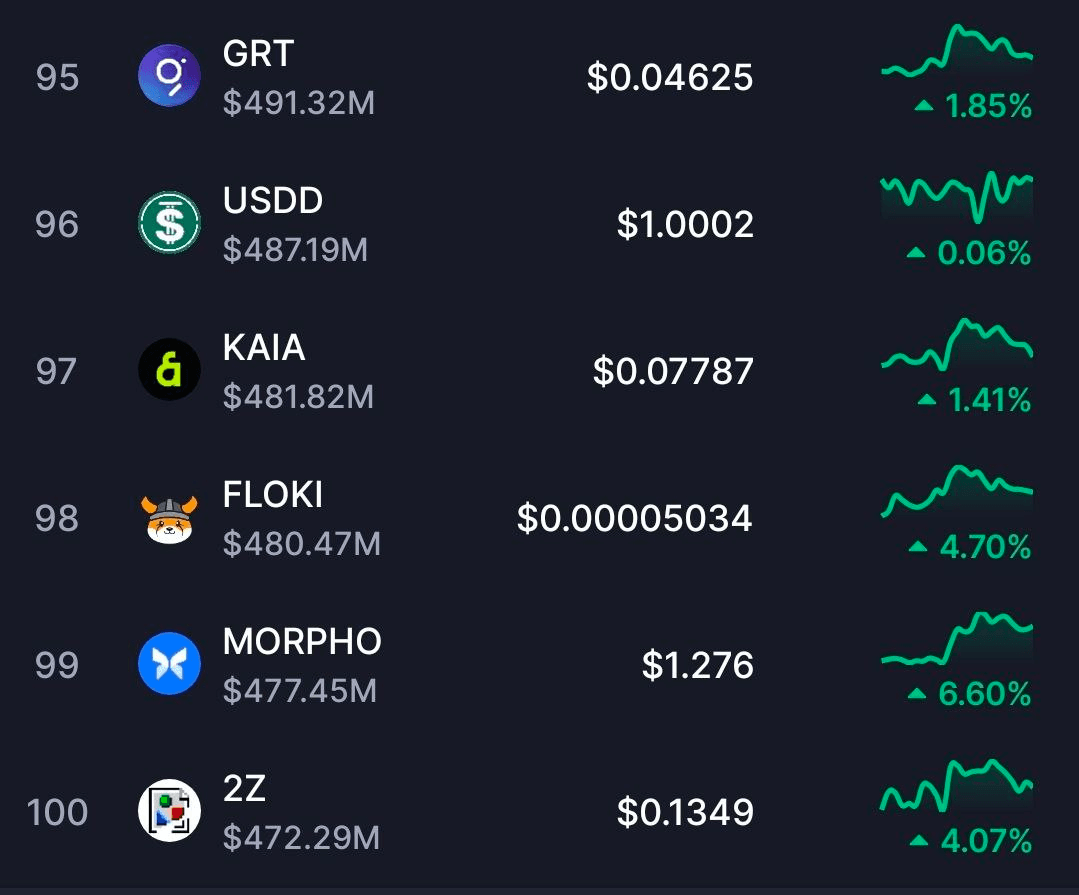Select the KAIA listing

pyautogui.click(x=264, y=349)
